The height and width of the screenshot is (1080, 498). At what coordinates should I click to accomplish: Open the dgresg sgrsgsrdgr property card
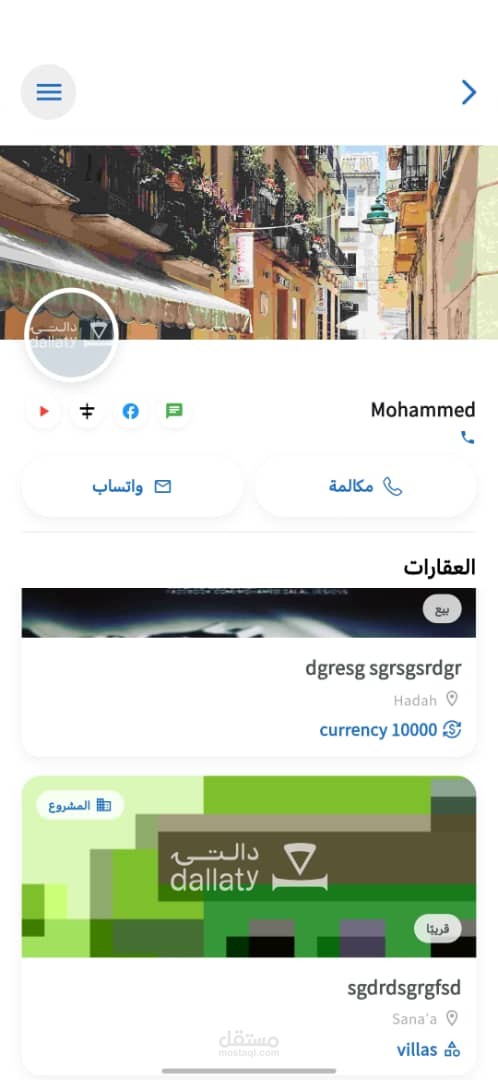point(249,672)
